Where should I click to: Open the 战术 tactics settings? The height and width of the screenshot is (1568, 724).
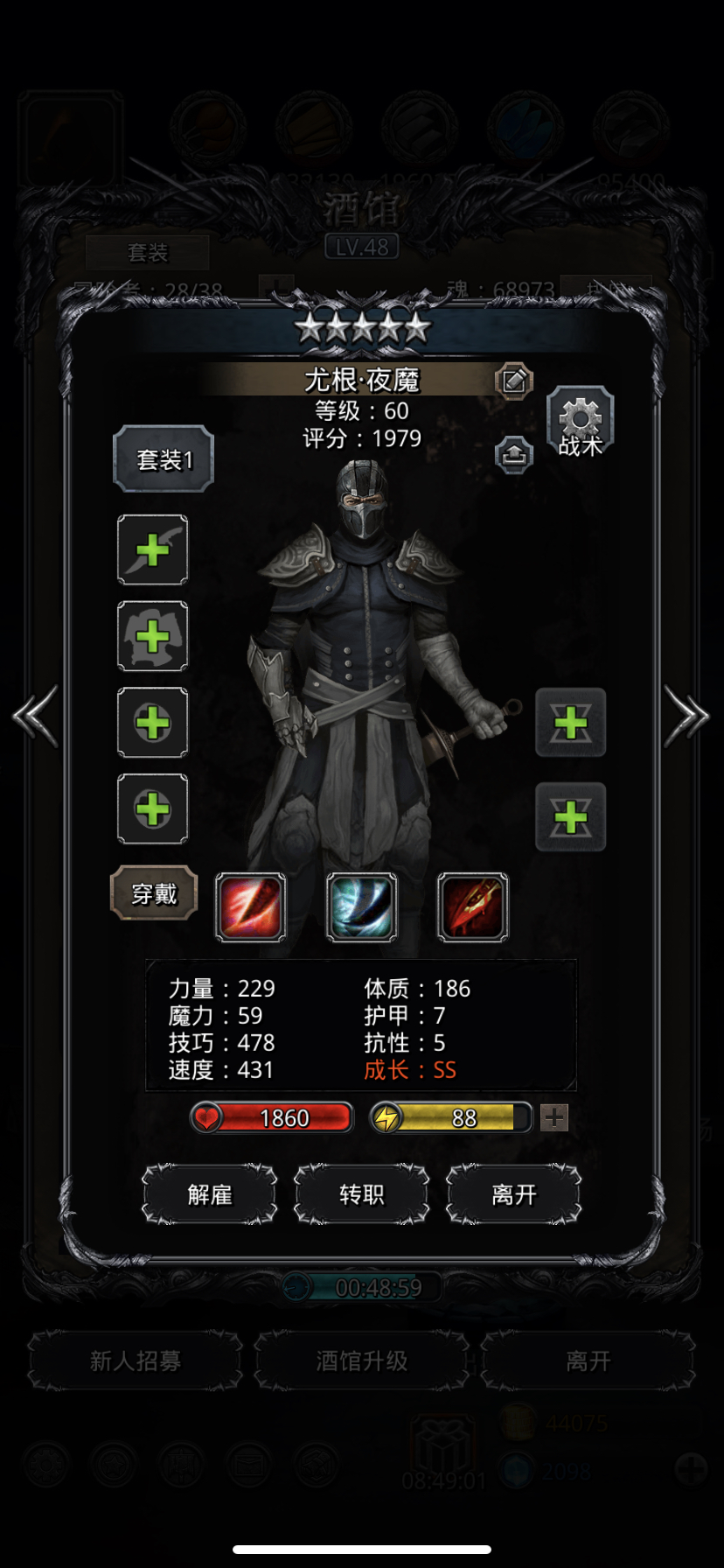click(x=581, y=423)
